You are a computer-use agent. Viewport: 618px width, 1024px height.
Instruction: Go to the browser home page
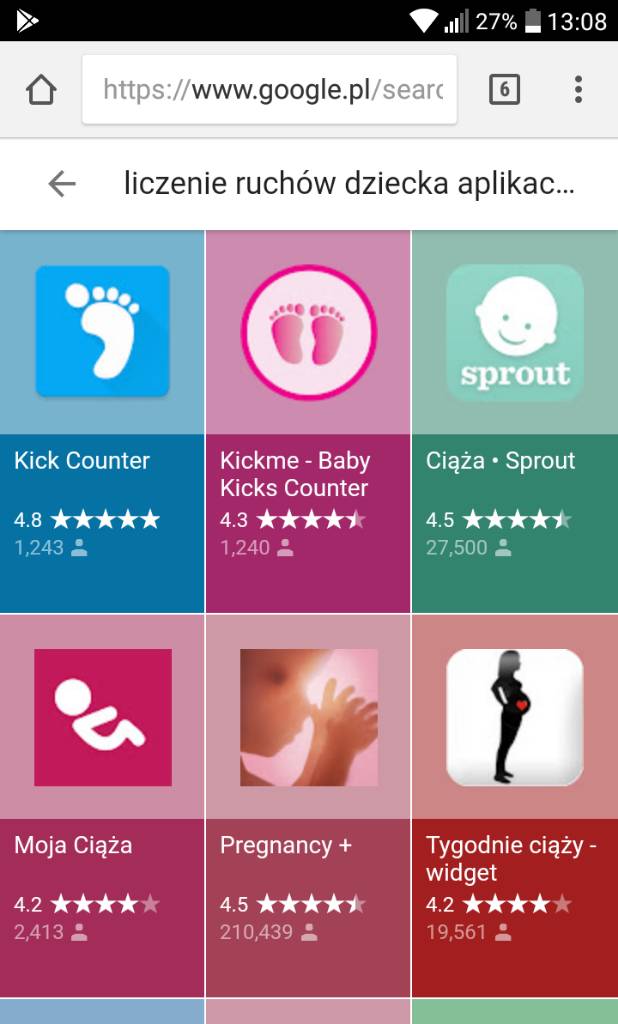(41, 90)
